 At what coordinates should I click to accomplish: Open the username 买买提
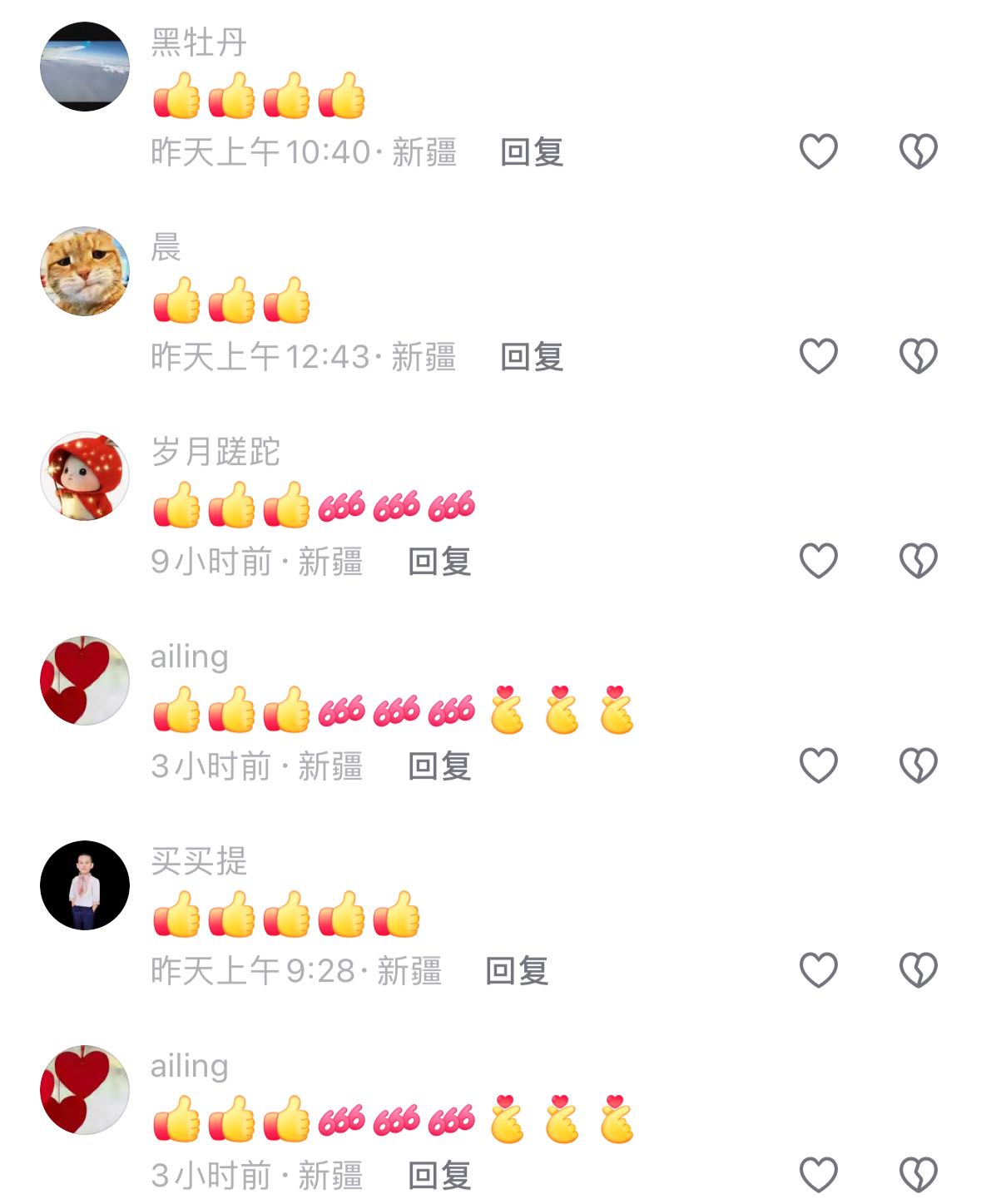pos(199,861)
